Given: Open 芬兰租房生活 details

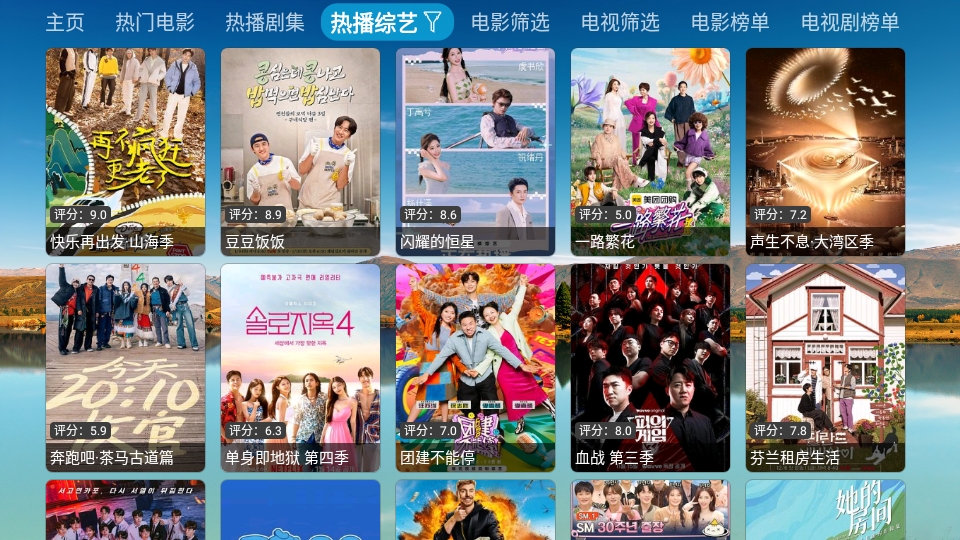Looking at the screenshot, I should pyautogui.click(x=825, y=367).
